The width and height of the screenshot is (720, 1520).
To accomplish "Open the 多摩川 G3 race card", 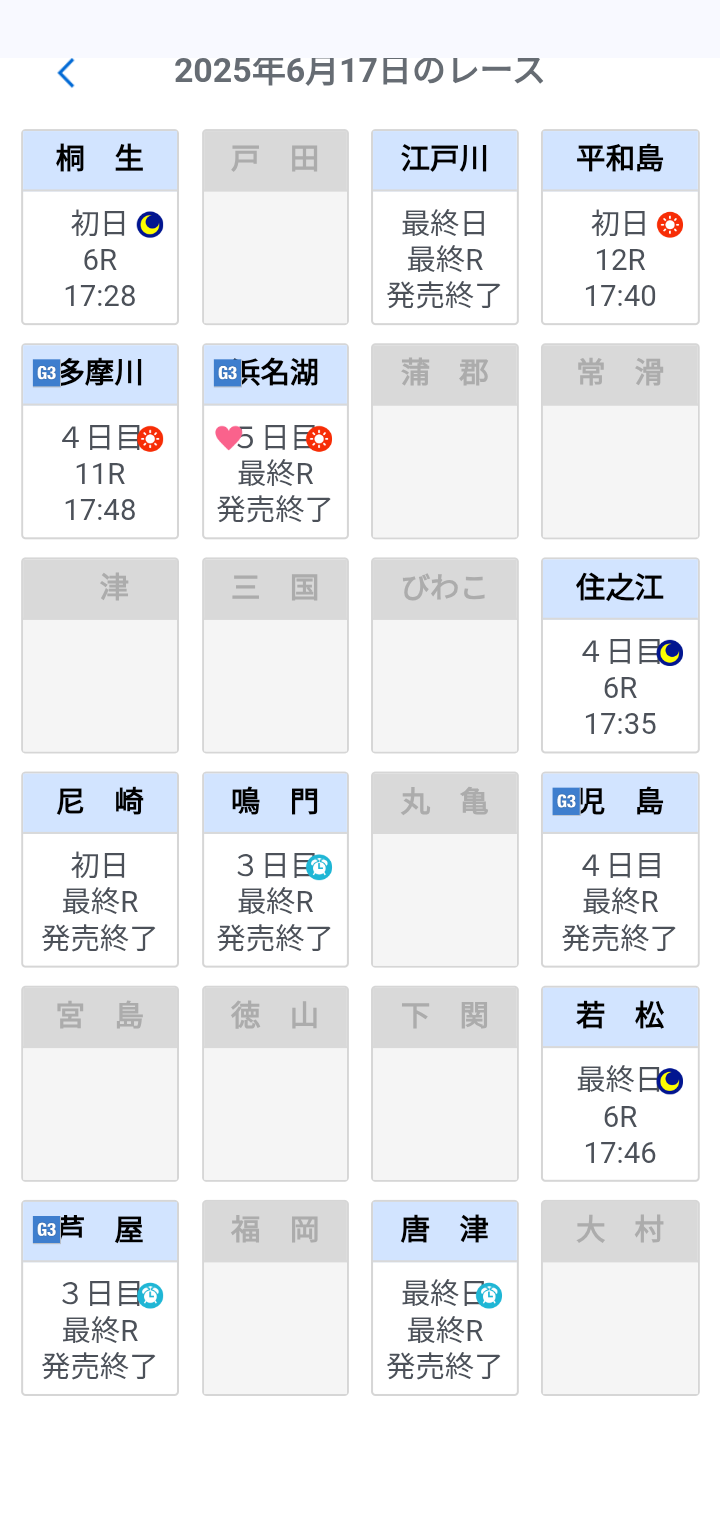I will point(100,441).
